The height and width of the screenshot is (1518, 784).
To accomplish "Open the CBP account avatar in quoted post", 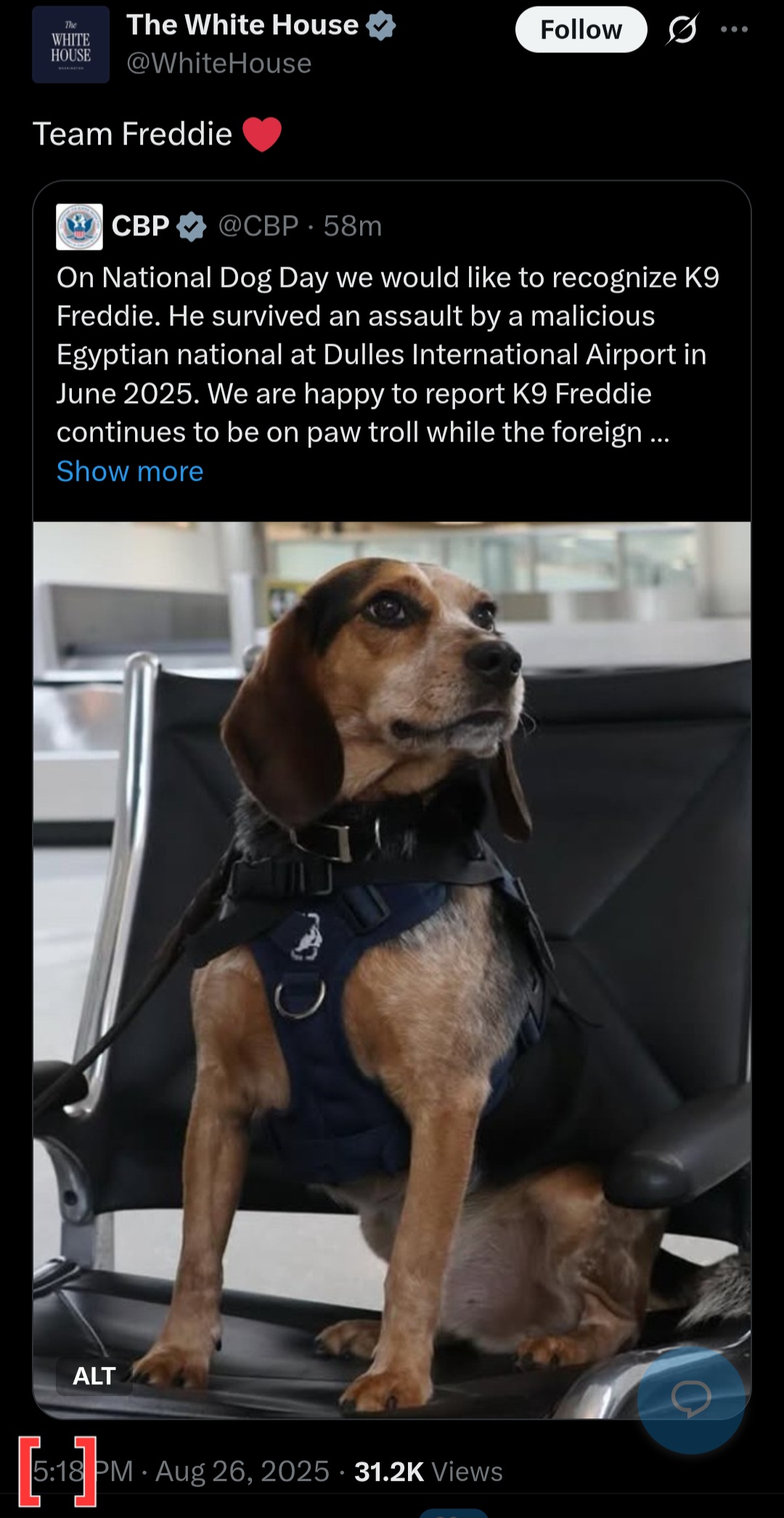I will pos(79,227).
